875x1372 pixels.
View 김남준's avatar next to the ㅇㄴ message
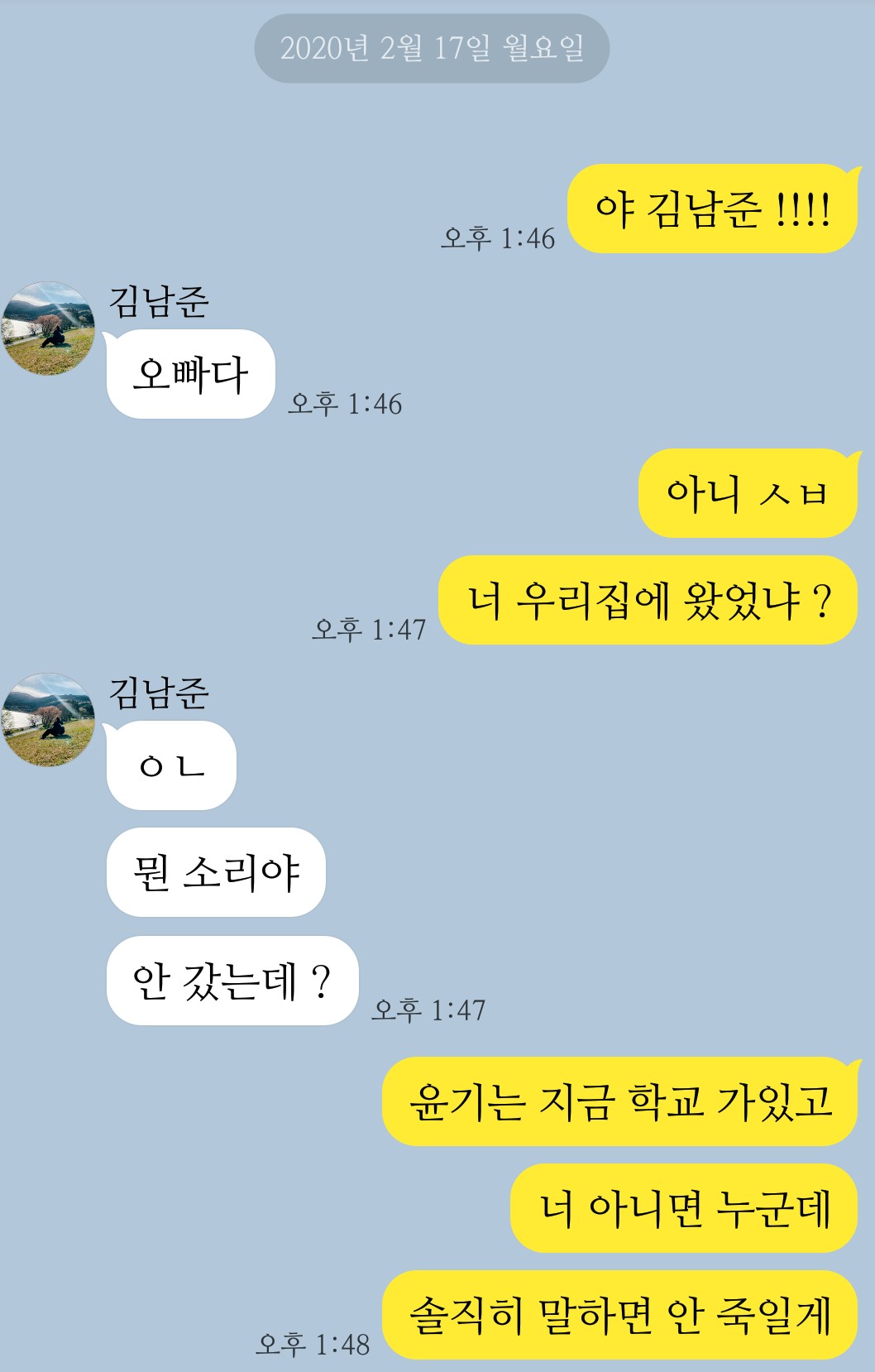point(48,720)
